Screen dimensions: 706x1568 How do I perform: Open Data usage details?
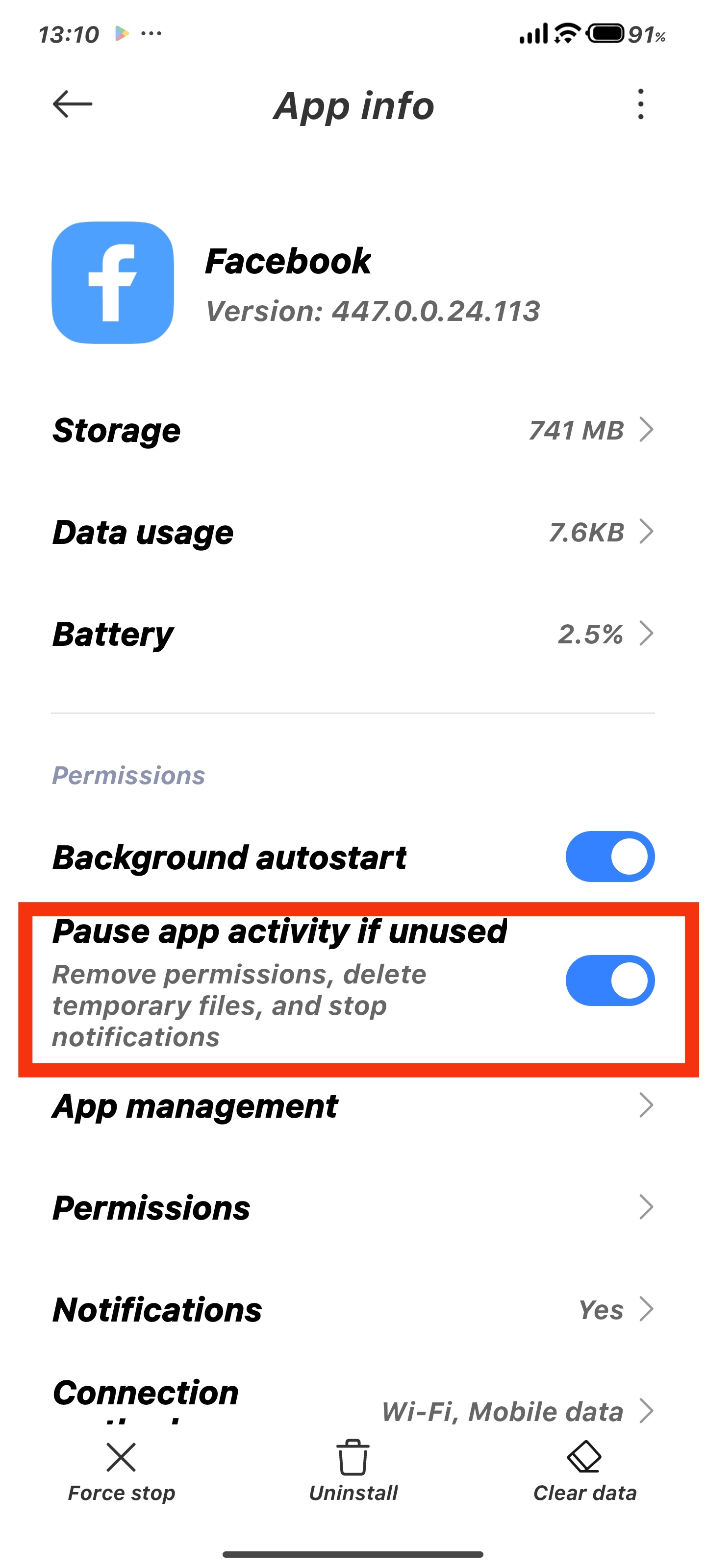[x=353, y=532]
